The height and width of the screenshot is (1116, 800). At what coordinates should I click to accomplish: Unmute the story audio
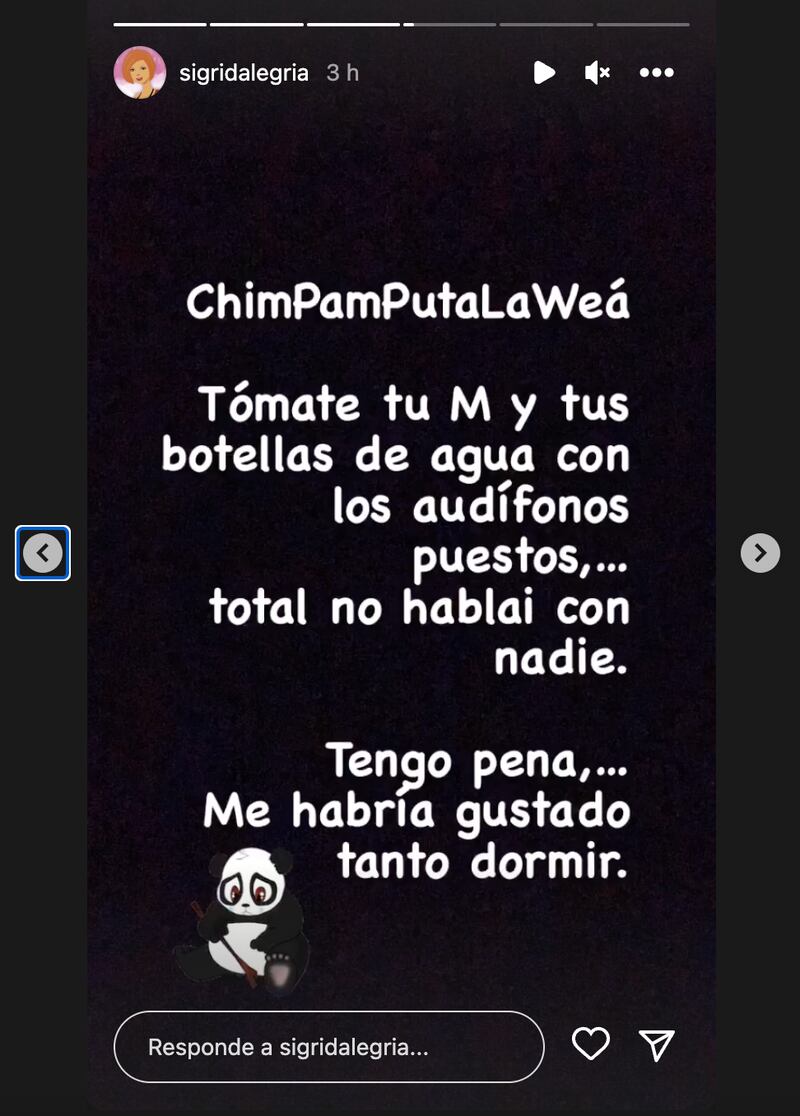[x=597, y=73]
